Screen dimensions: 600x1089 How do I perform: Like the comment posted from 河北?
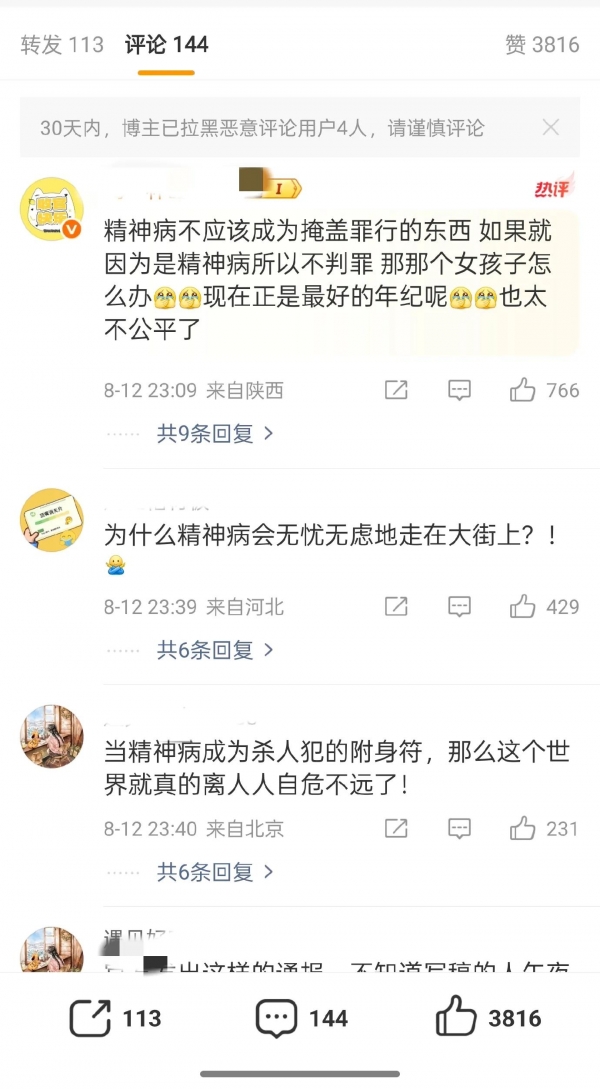[523, 606]
